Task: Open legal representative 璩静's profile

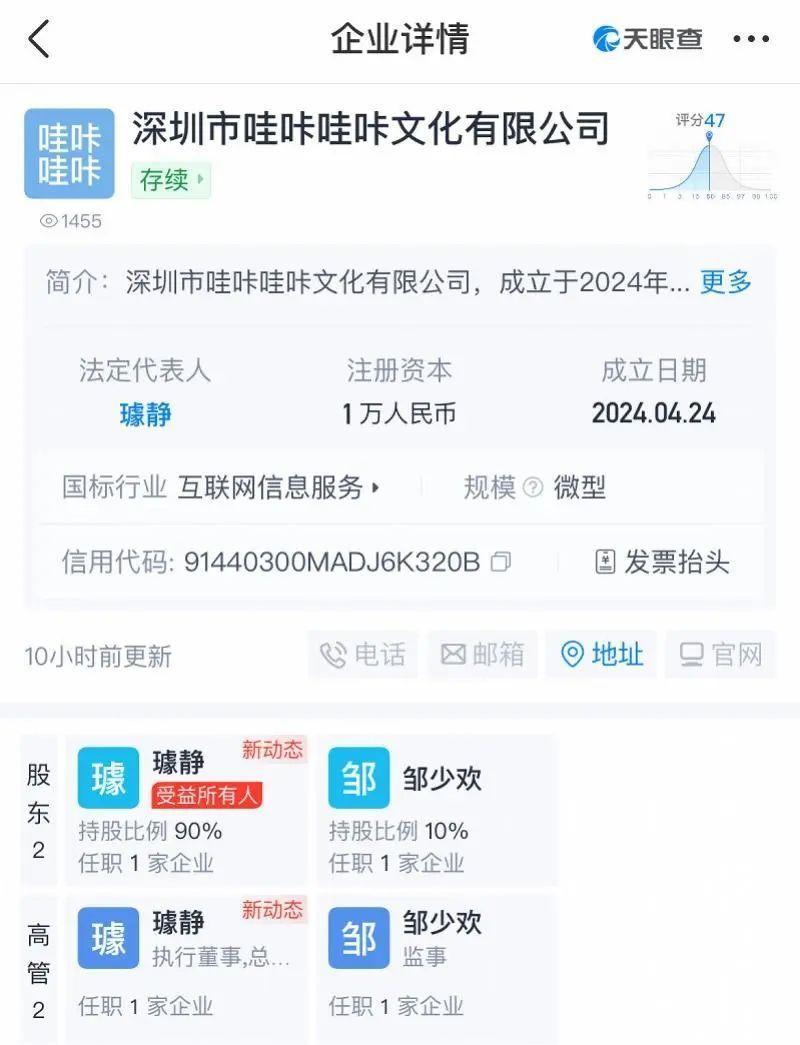Action: pyautogui.click(x=145, y=413)
